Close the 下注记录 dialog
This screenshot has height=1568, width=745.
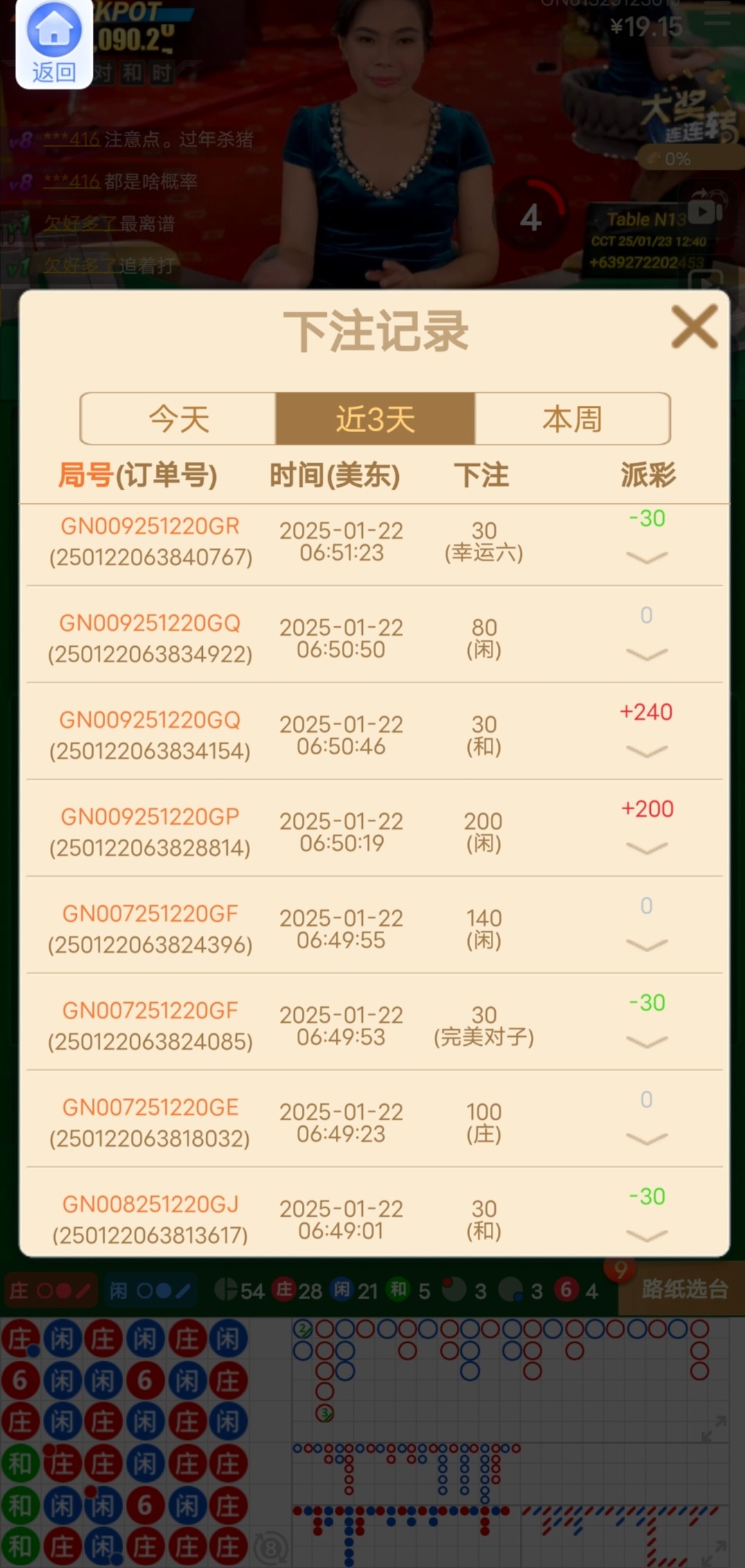click(x=694, y=326)
